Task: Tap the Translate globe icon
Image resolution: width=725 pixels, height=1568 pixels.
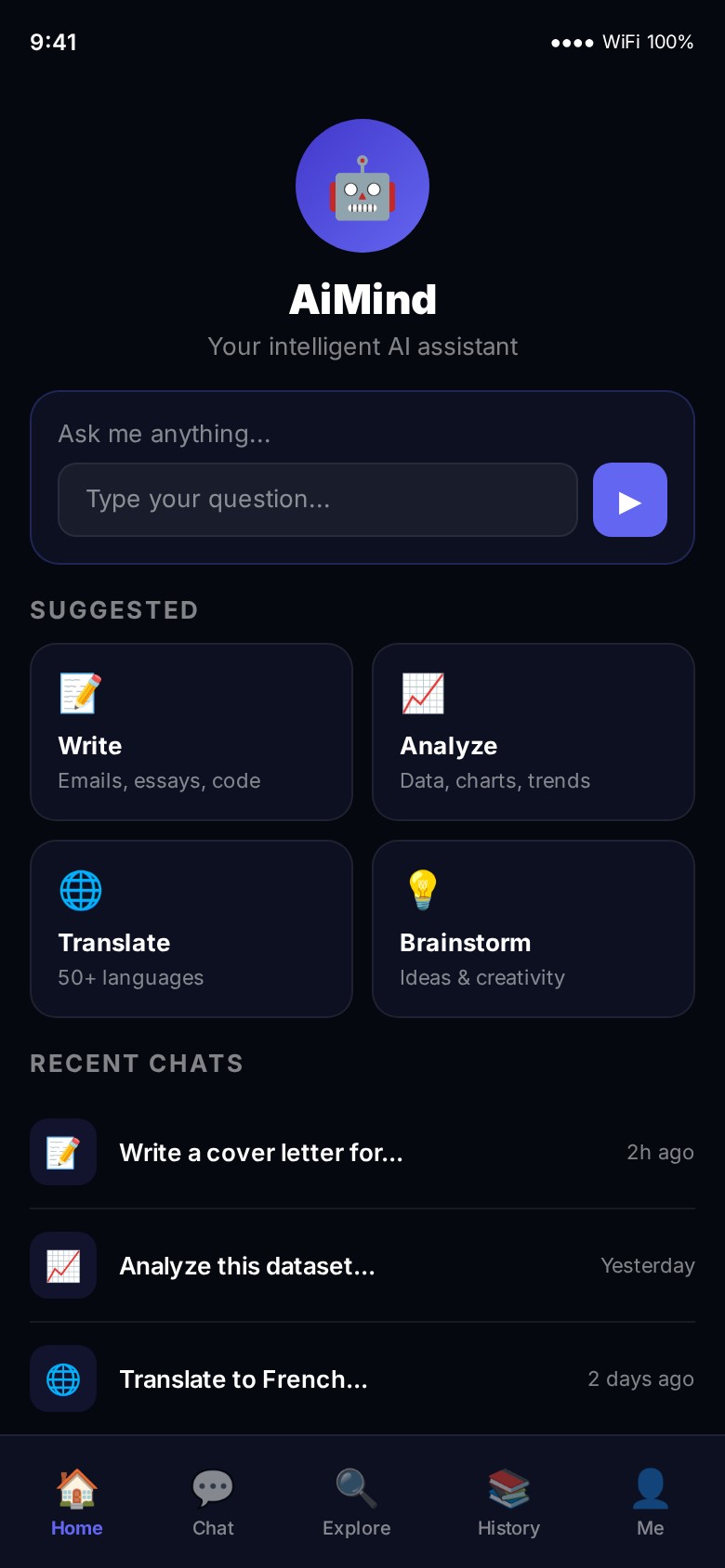Action: click(81, 890)
